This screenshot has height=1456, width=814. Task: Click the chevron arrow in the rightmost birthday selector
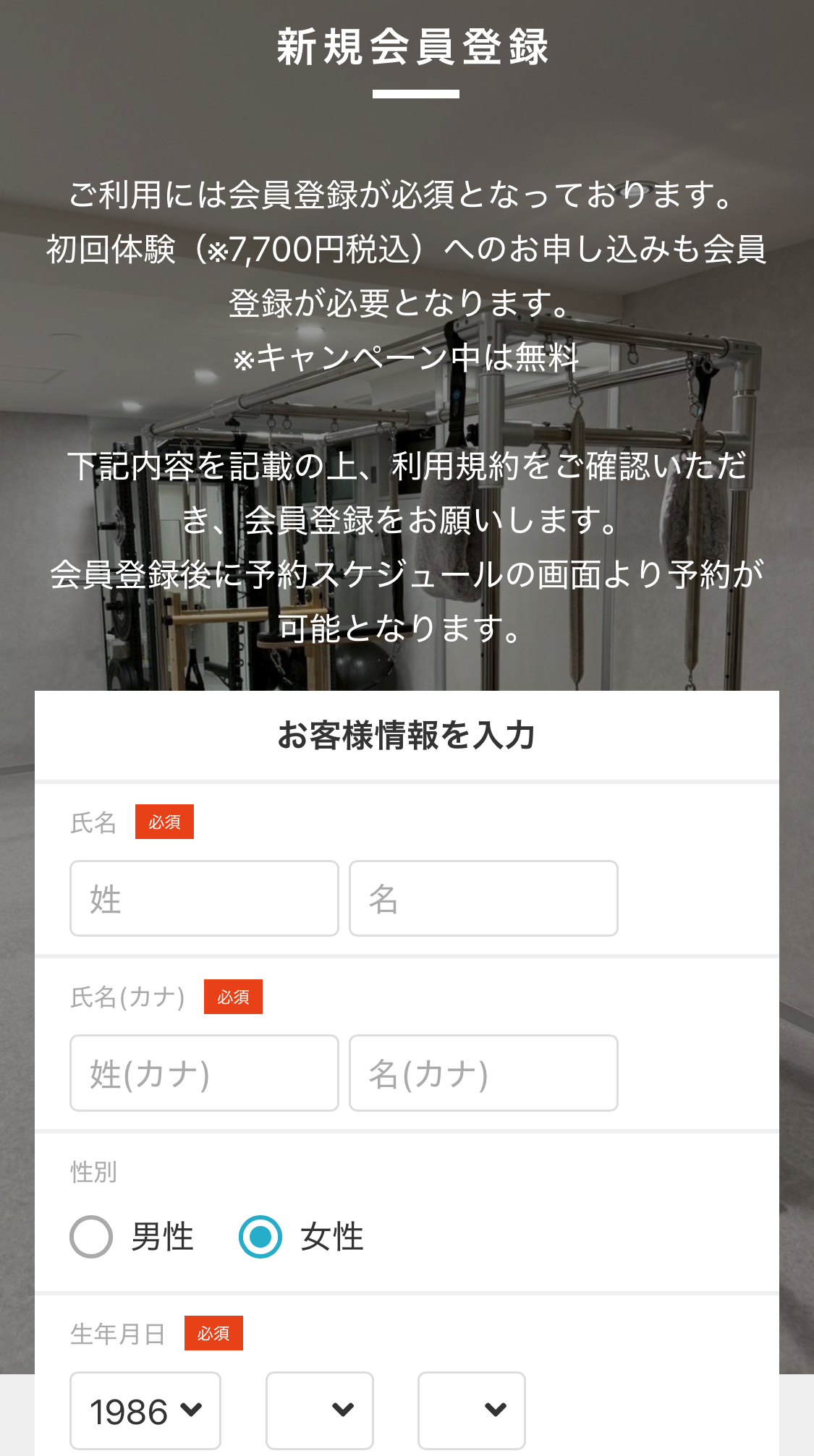pos(496,1410)
